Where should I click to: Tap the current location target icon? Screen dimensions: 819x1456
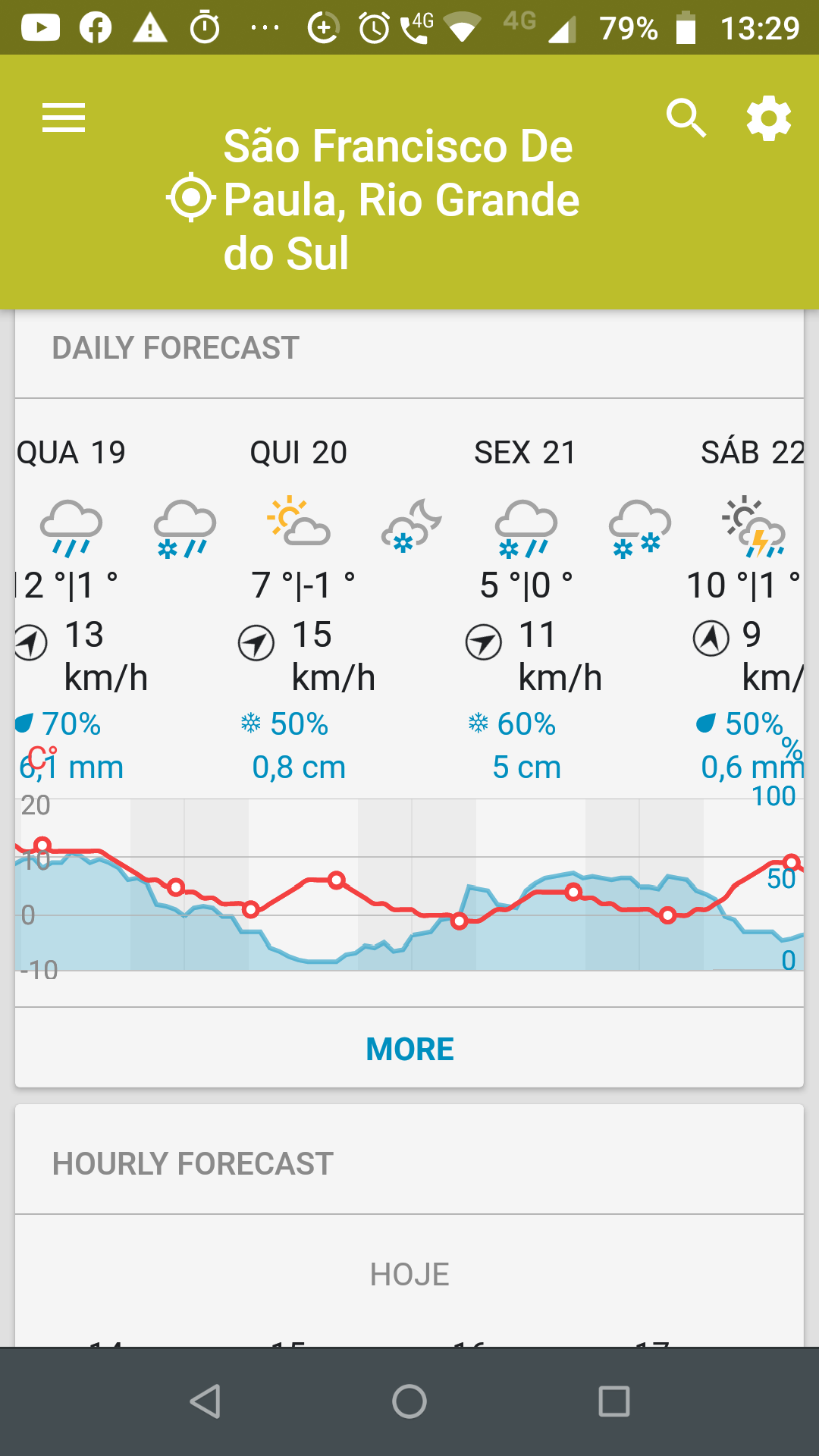tap(190, 198)
